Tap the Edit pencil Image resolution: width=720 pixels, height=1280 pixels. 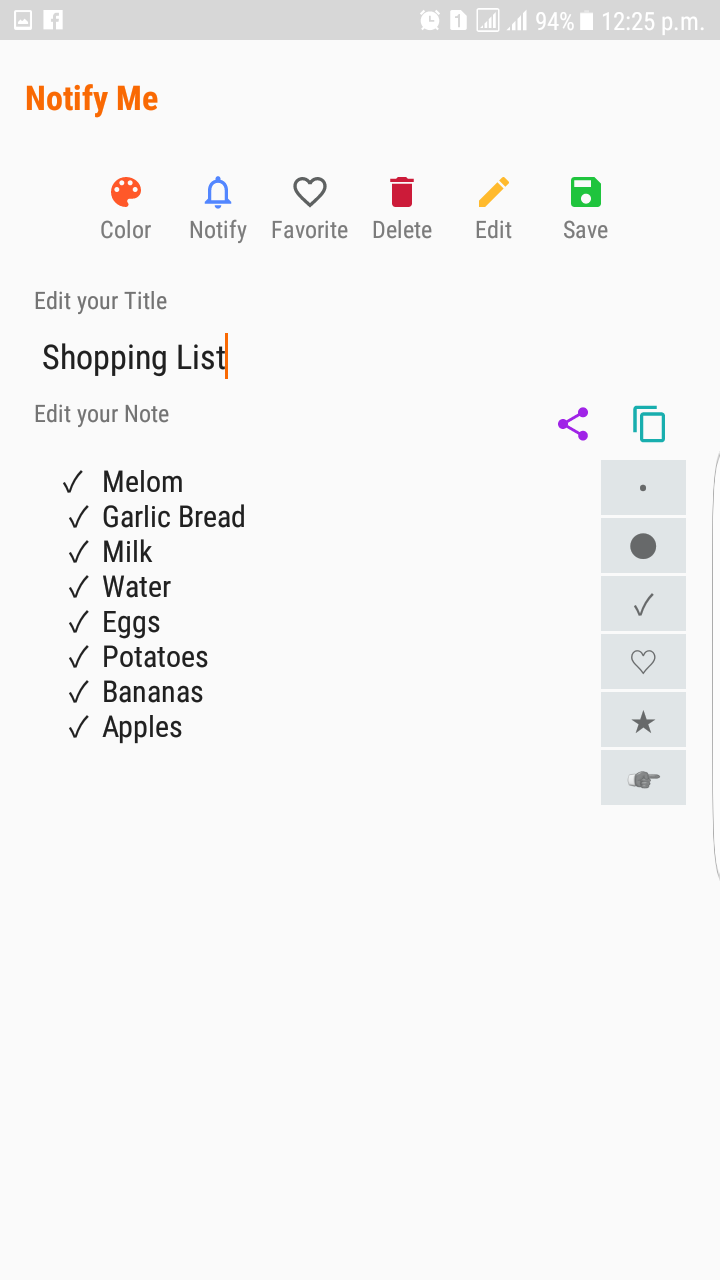(494, 208)
